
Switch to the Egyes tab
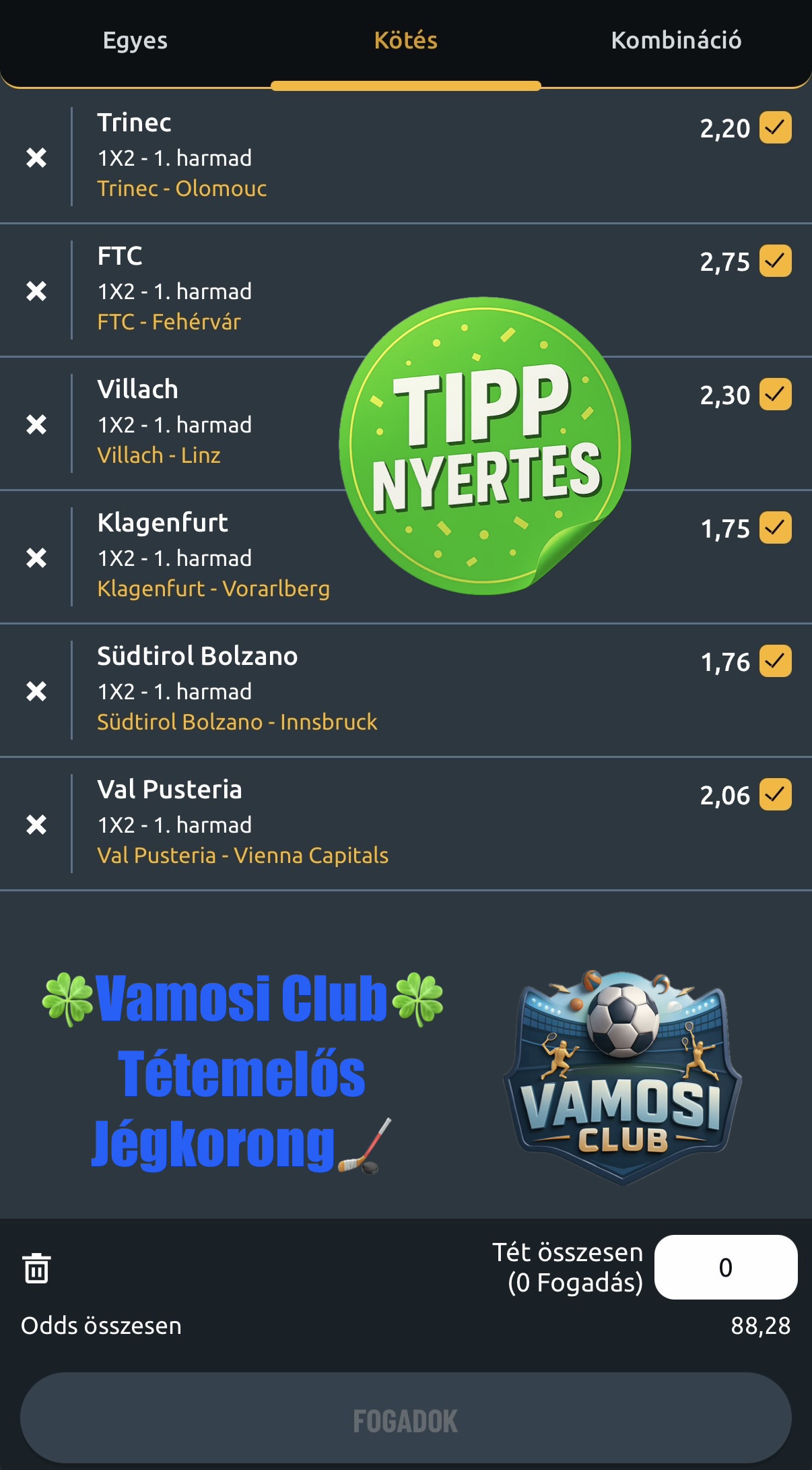click(135, 40)
